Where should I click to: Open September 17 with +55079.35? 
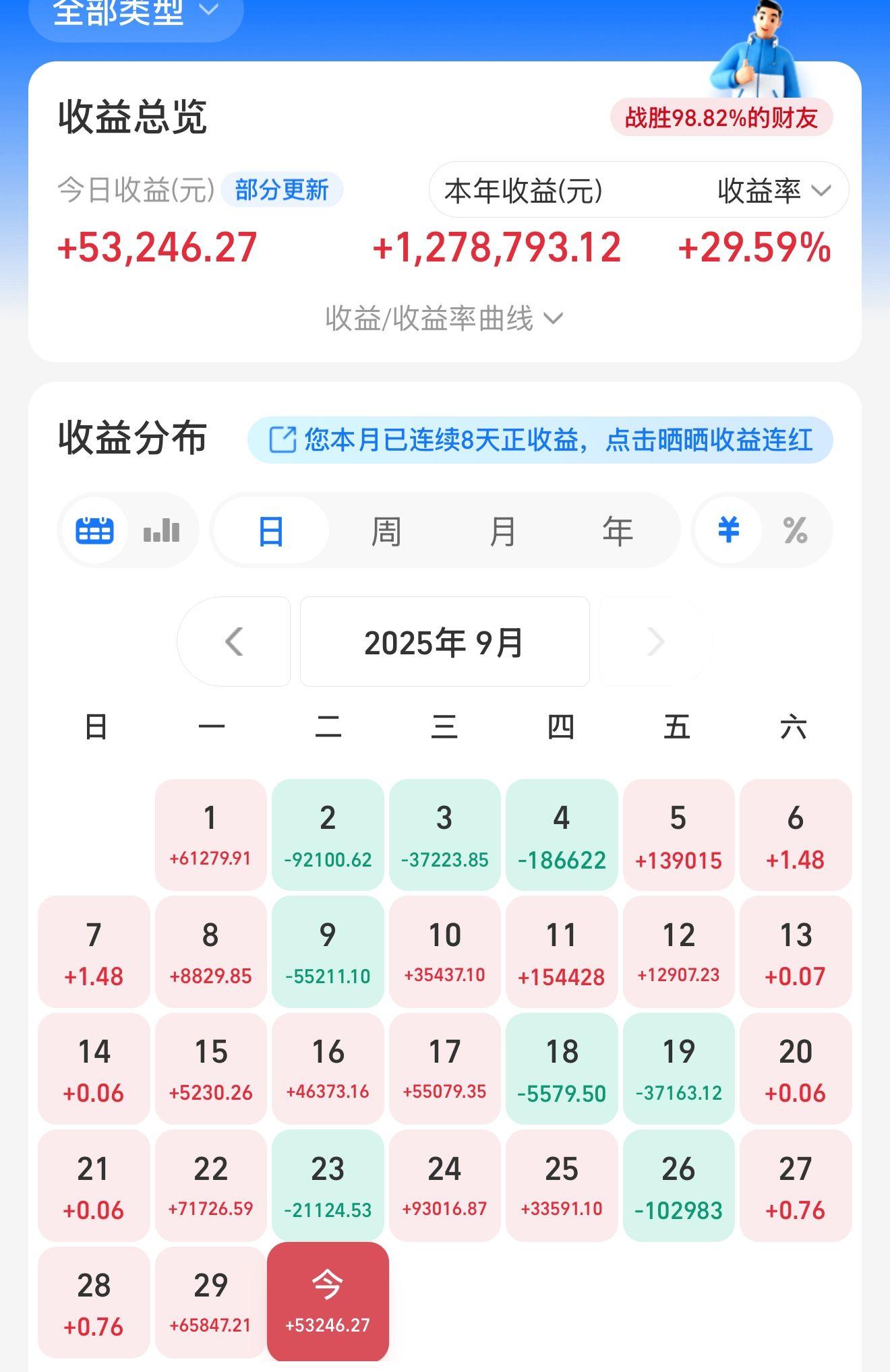[x=444, y=1068]
